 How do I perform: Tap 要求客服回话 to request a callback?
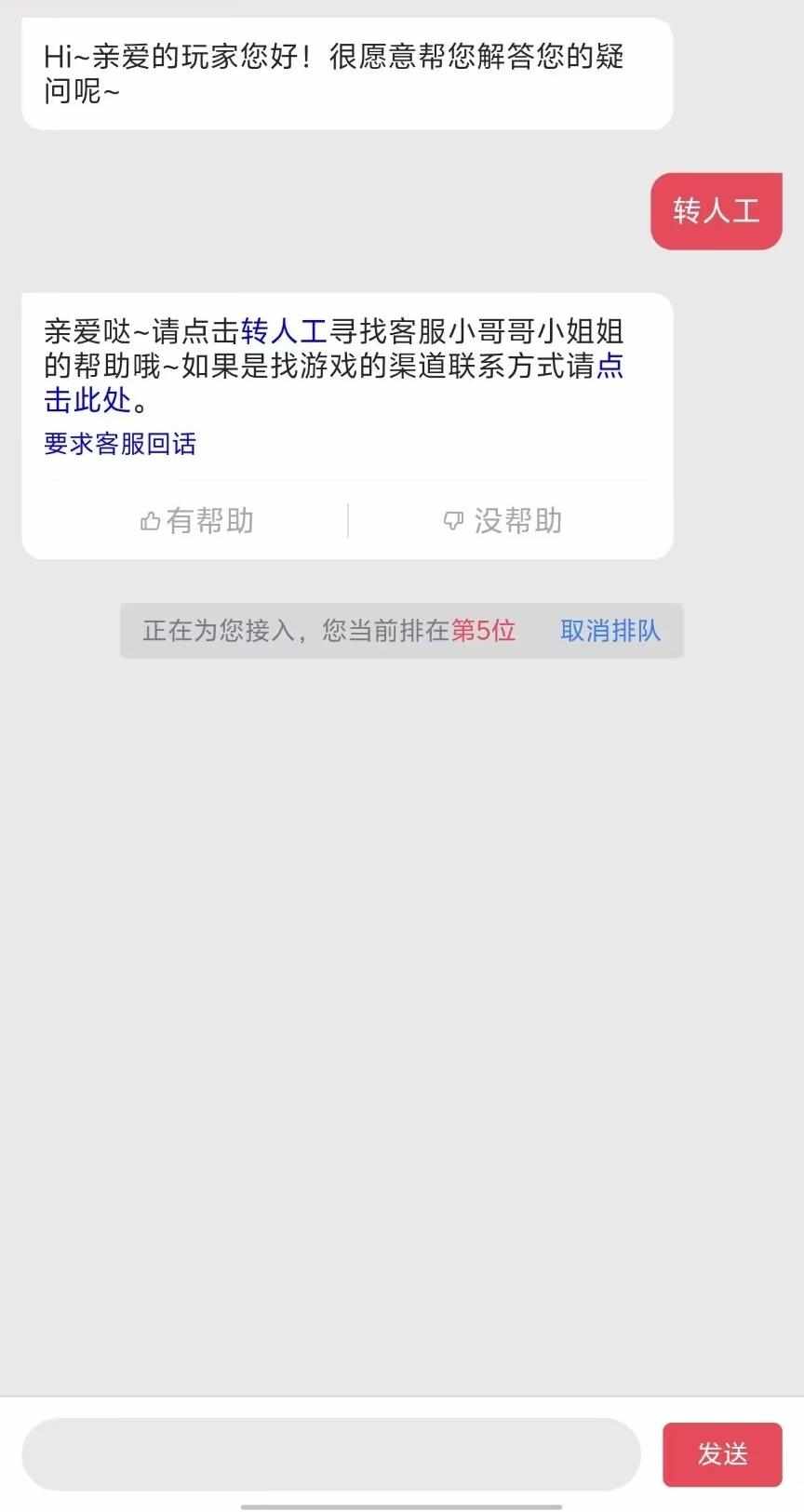click(x=120, y=444)
